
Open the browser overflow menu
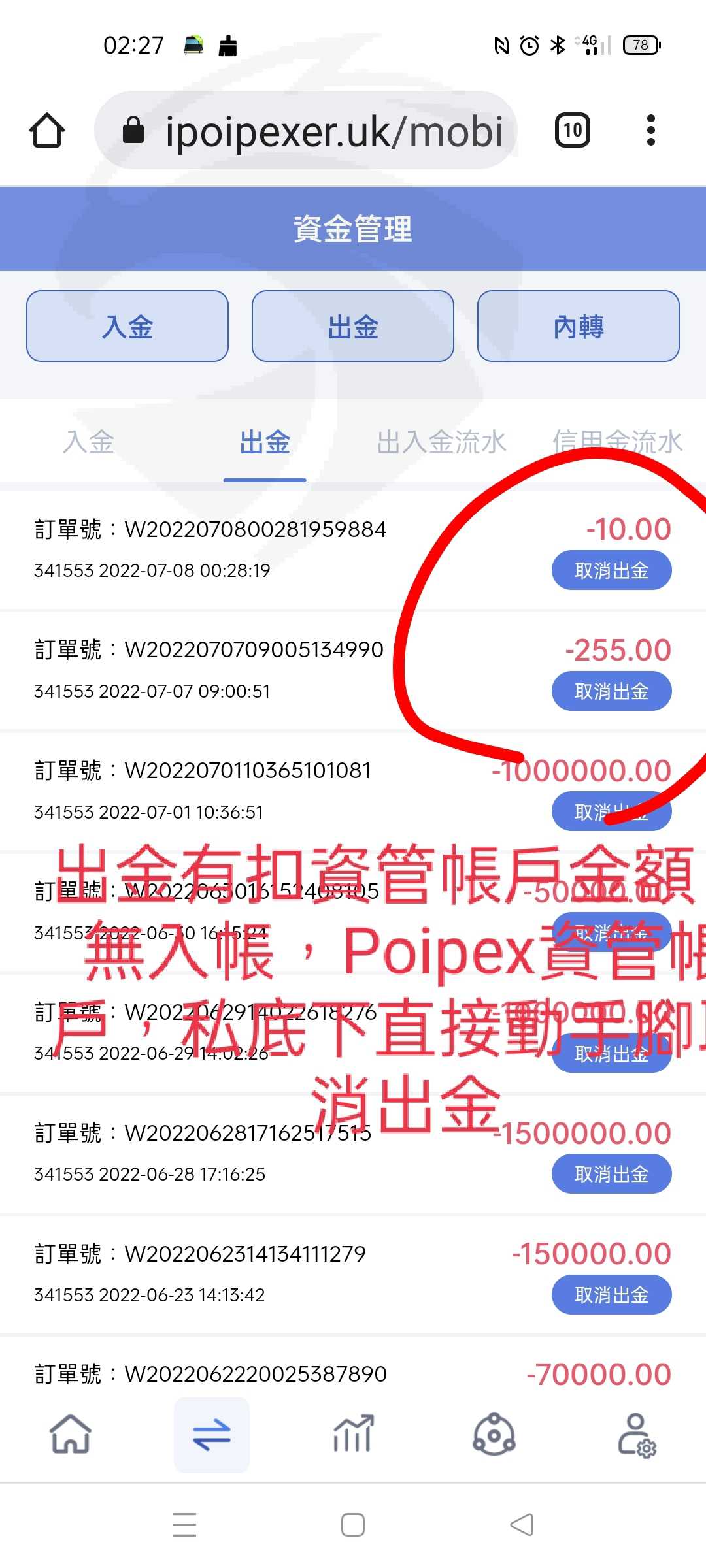650,130
